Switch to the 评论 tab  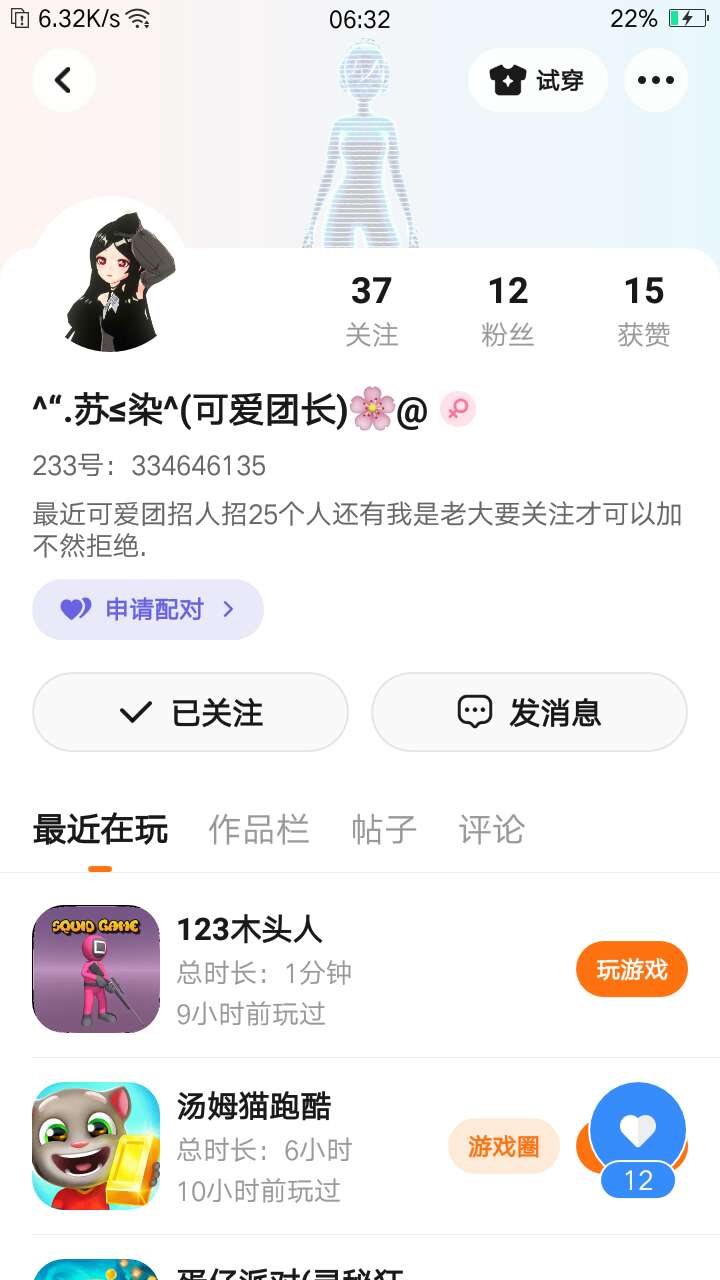click(491, 830)
